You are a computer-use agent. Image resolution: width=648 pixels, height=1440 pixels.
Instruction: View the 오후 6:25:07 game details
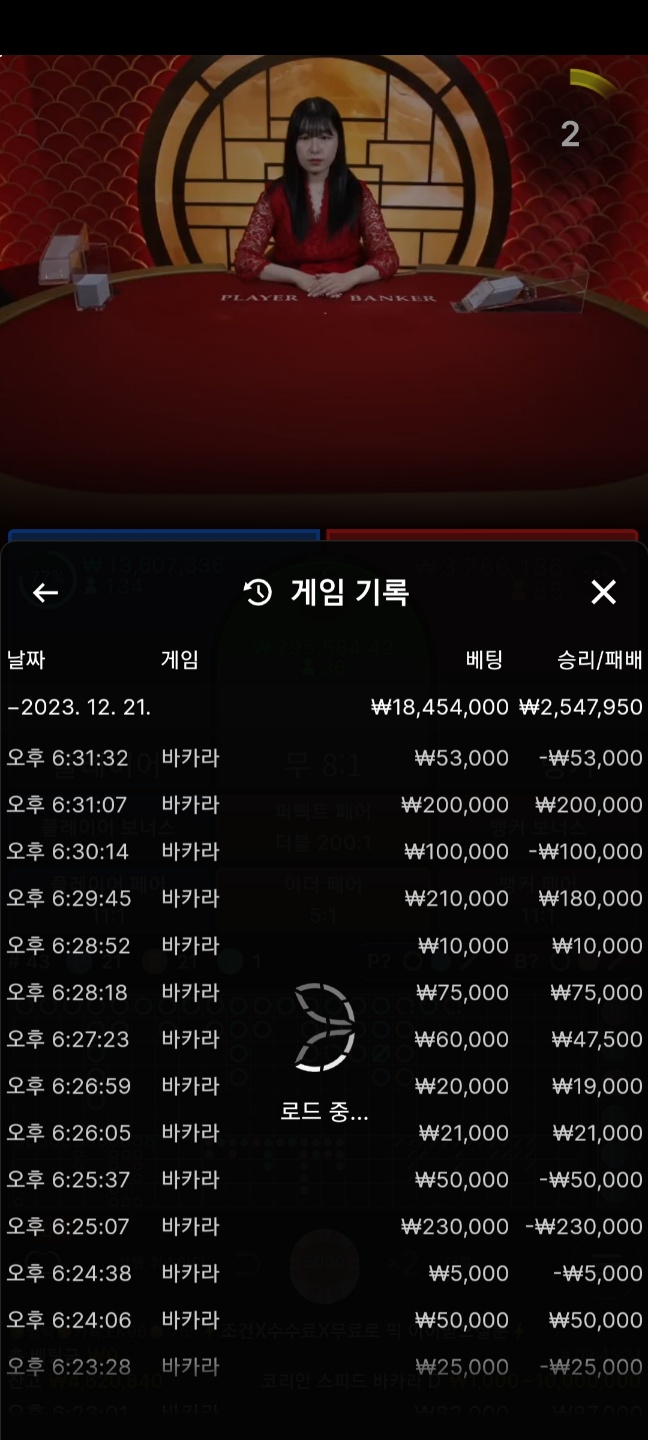click(324, 1226)
